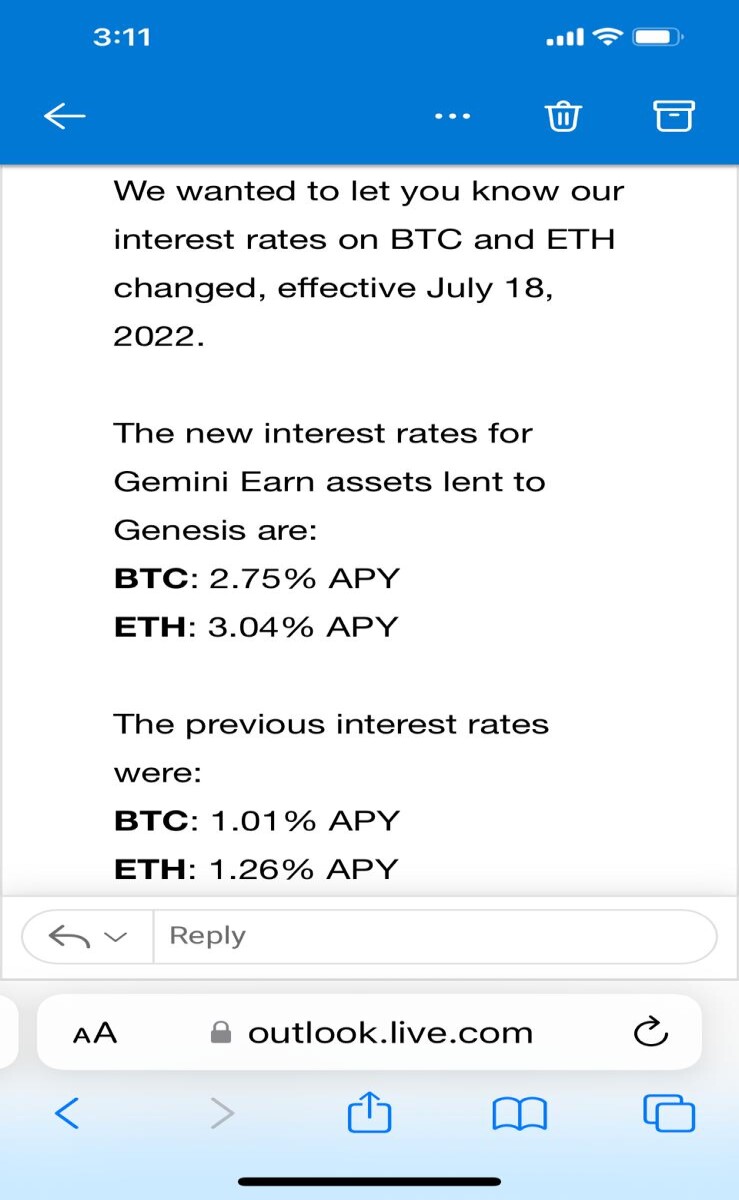Screen dimensions: 739x1200
Task: Open Safari bookmarks
Action: [520, 1112]
